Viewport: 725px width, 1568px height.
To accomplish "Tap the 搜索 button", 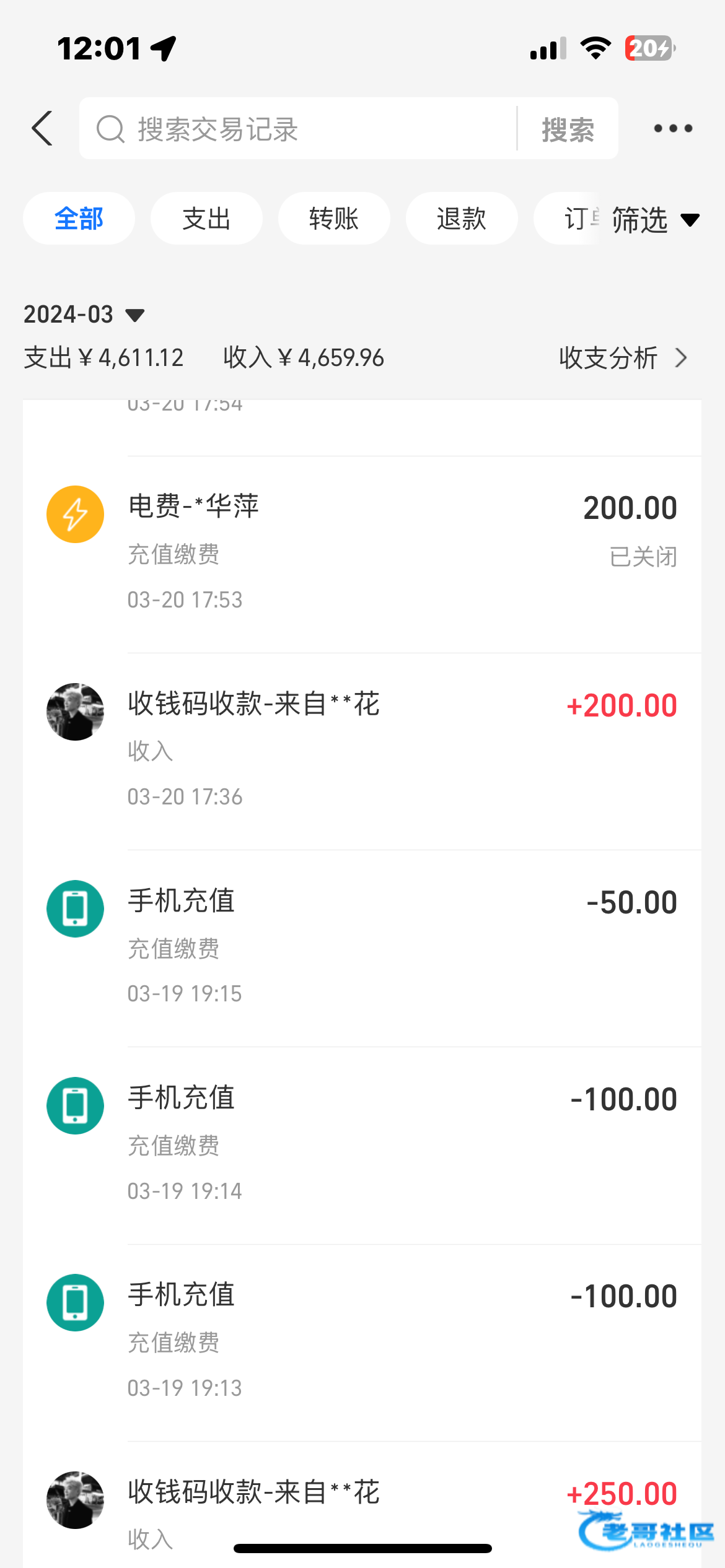I will [x=568, y=129].
